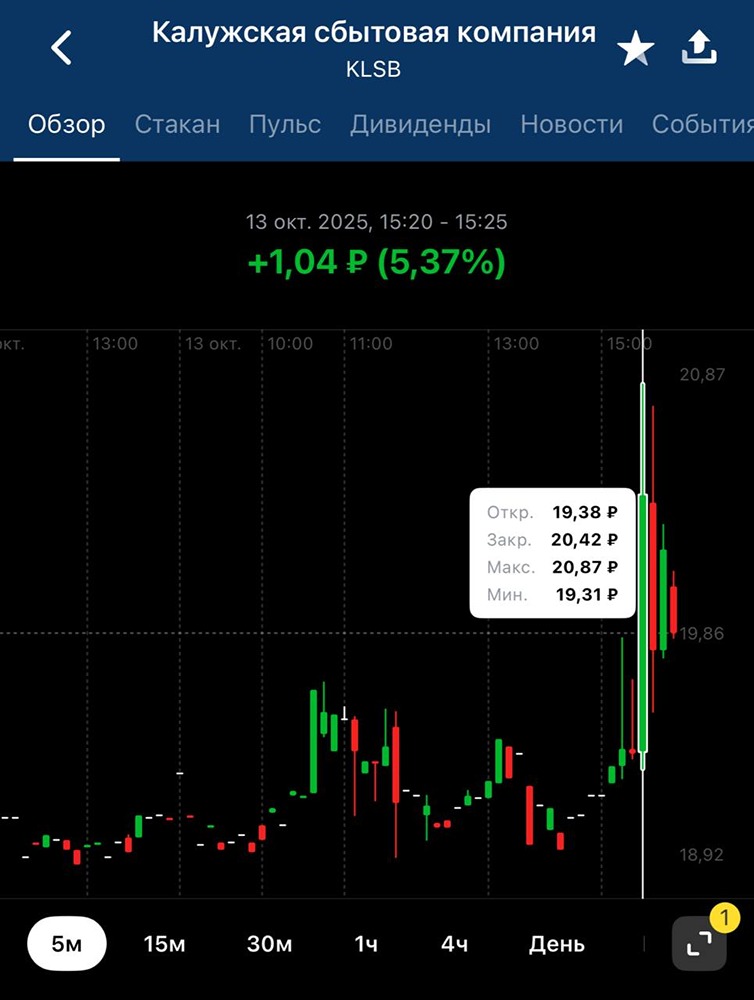The image size is (754, 1000).
Task: Switch to the Стакан tab
Action: pyautogui.click(x=177, y=125)
